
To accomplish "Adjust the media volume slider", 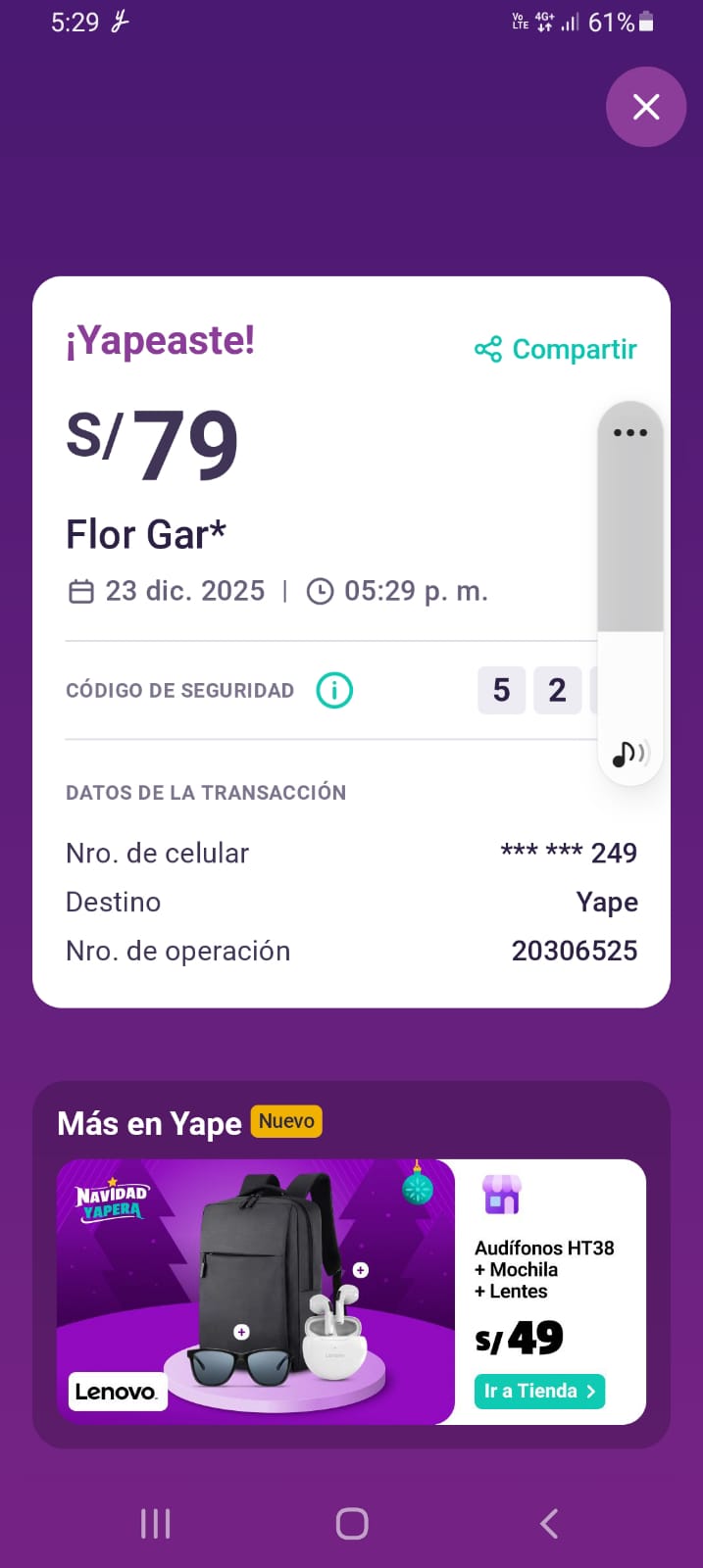I will point(629,588).
